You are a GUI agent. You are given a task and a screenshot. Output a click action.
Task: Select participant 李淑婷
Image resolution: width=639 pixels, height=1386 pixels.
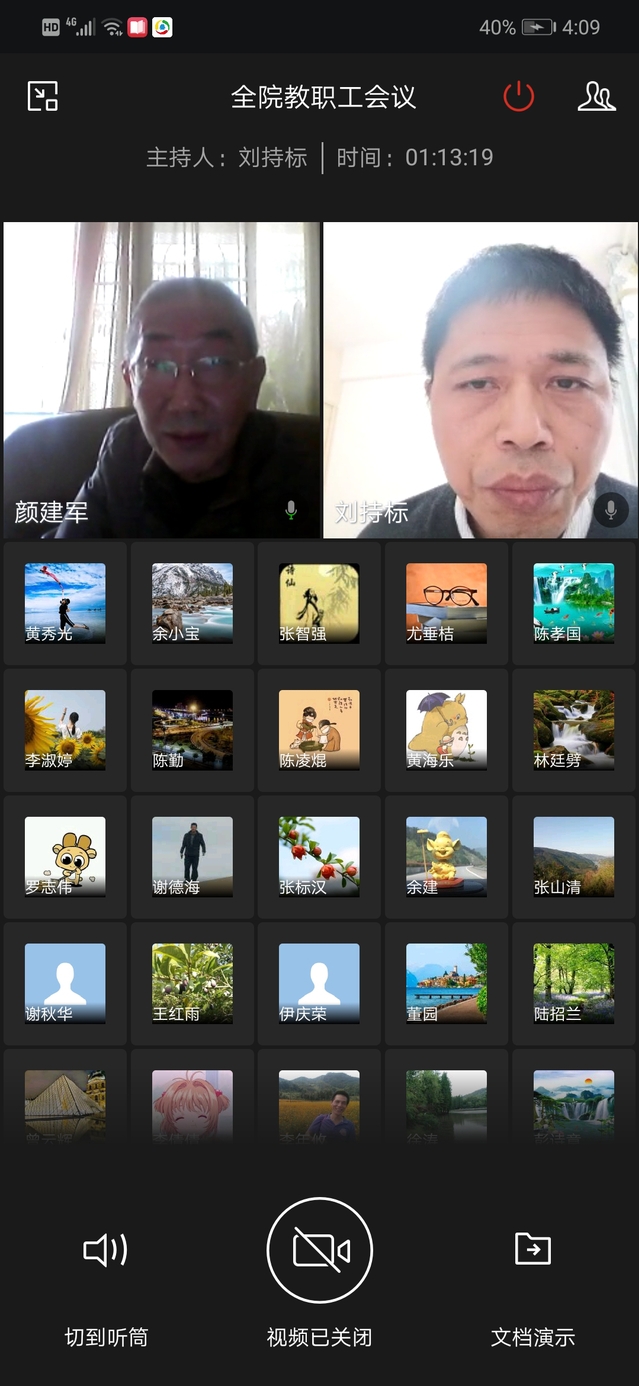pyautogui.click(x=65, y=730)
